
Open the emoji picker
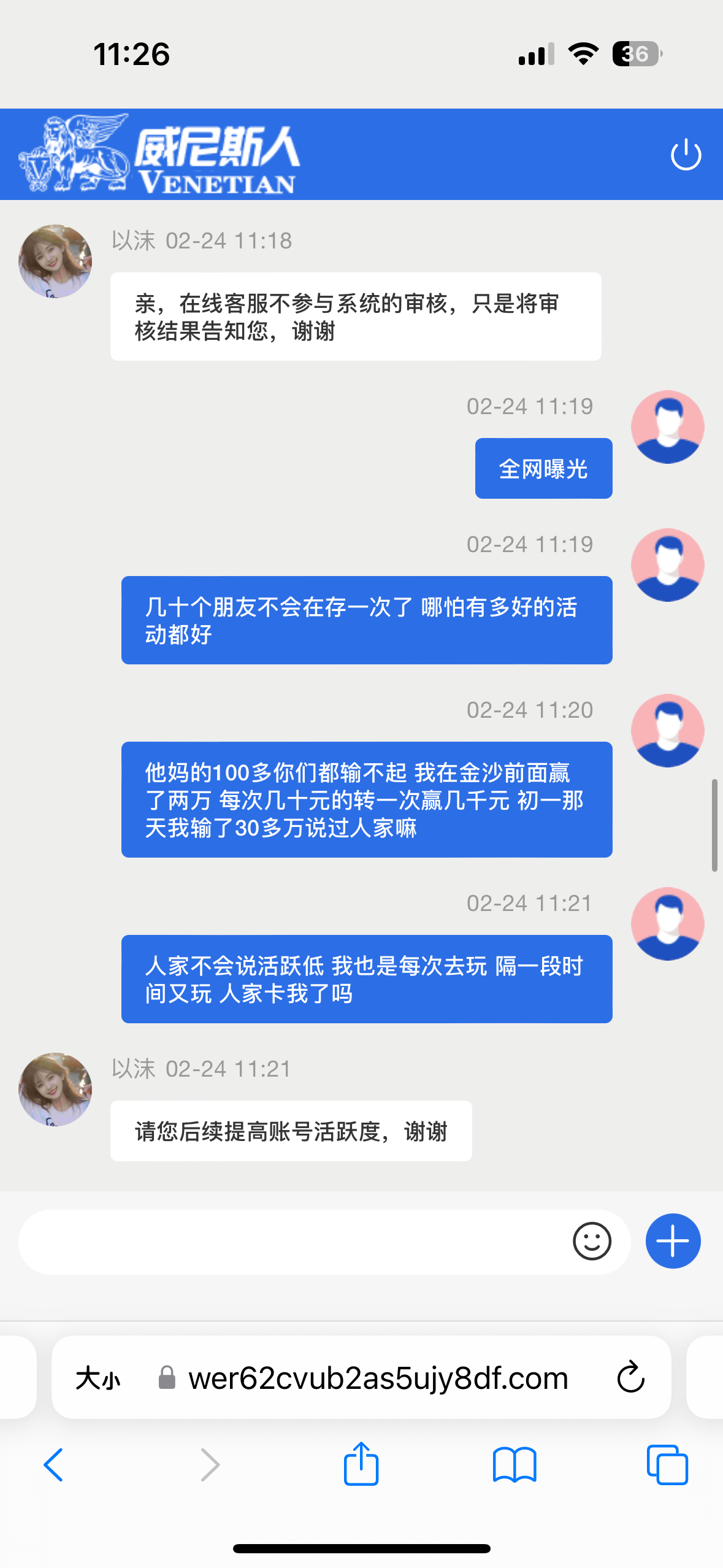pos(592,1242)
